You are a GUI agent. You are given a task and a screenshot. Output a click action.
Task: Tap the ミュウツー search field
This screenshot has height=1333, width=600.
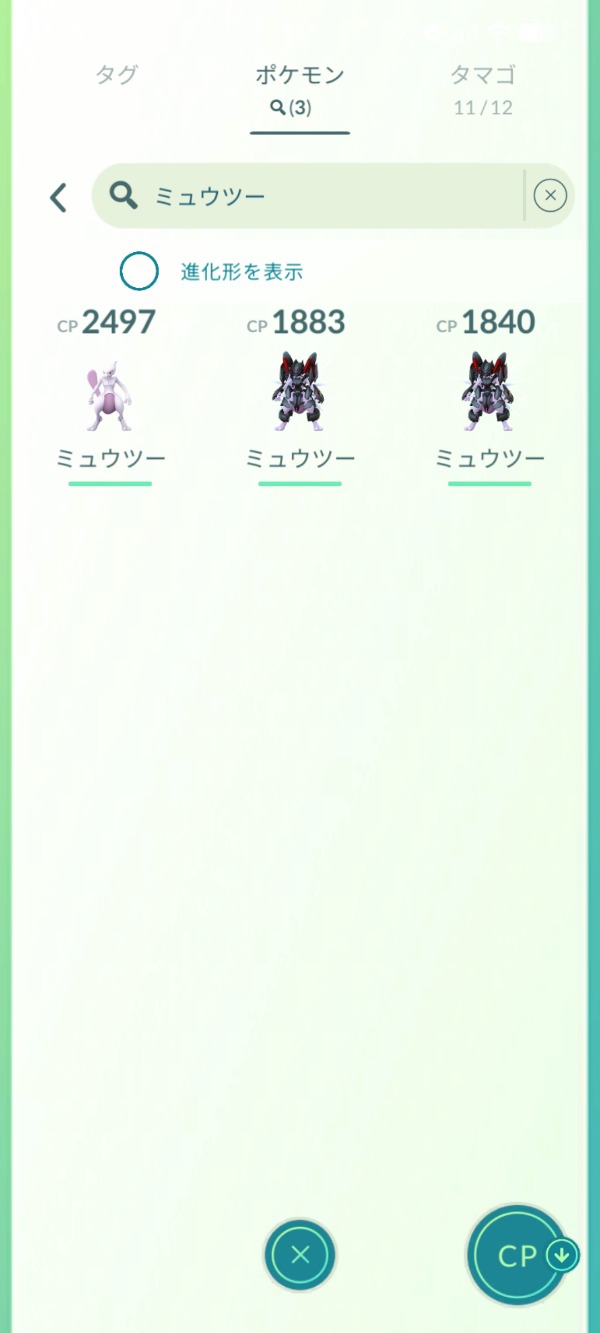click(x=310, y=196)
